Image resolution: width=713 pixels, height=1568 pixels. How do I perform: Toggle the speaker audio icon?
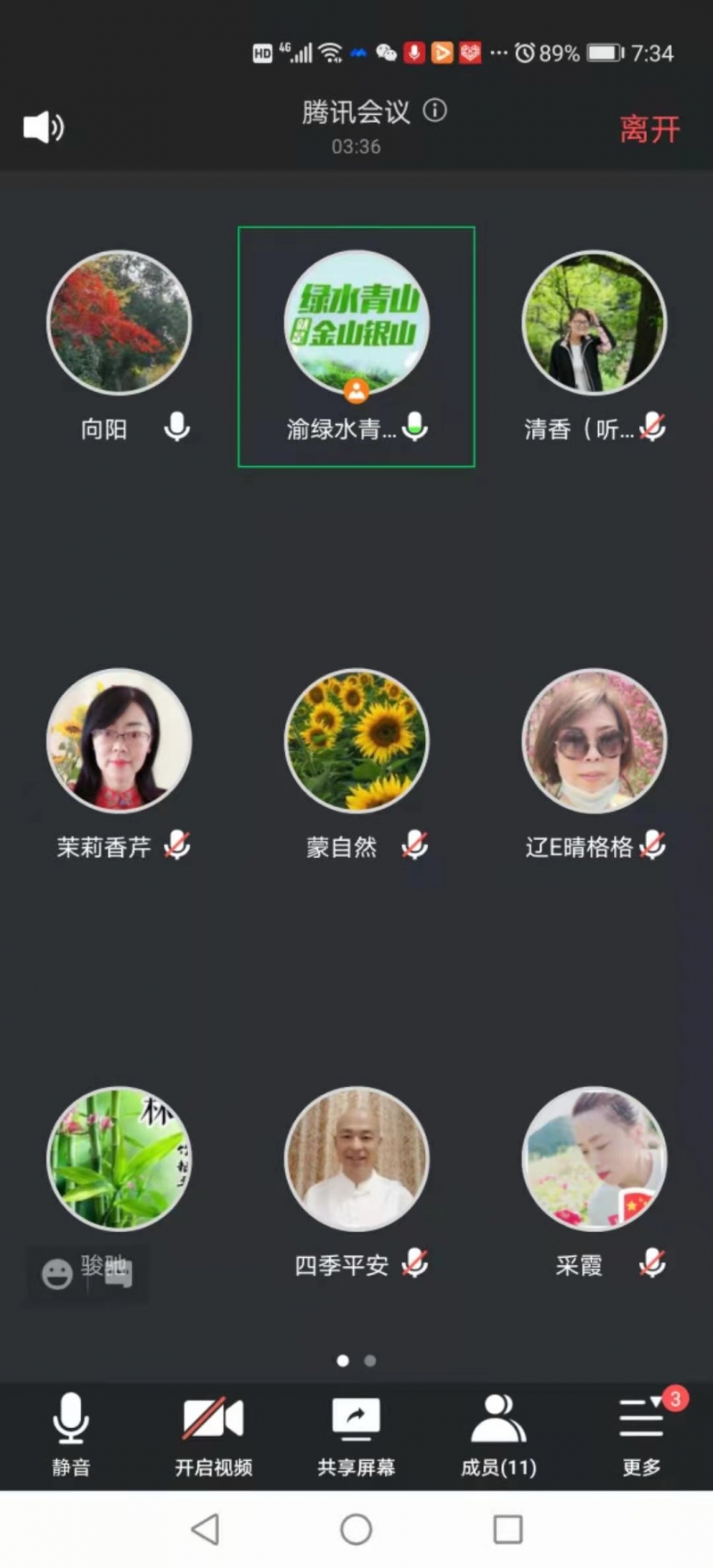click(43, 127)
